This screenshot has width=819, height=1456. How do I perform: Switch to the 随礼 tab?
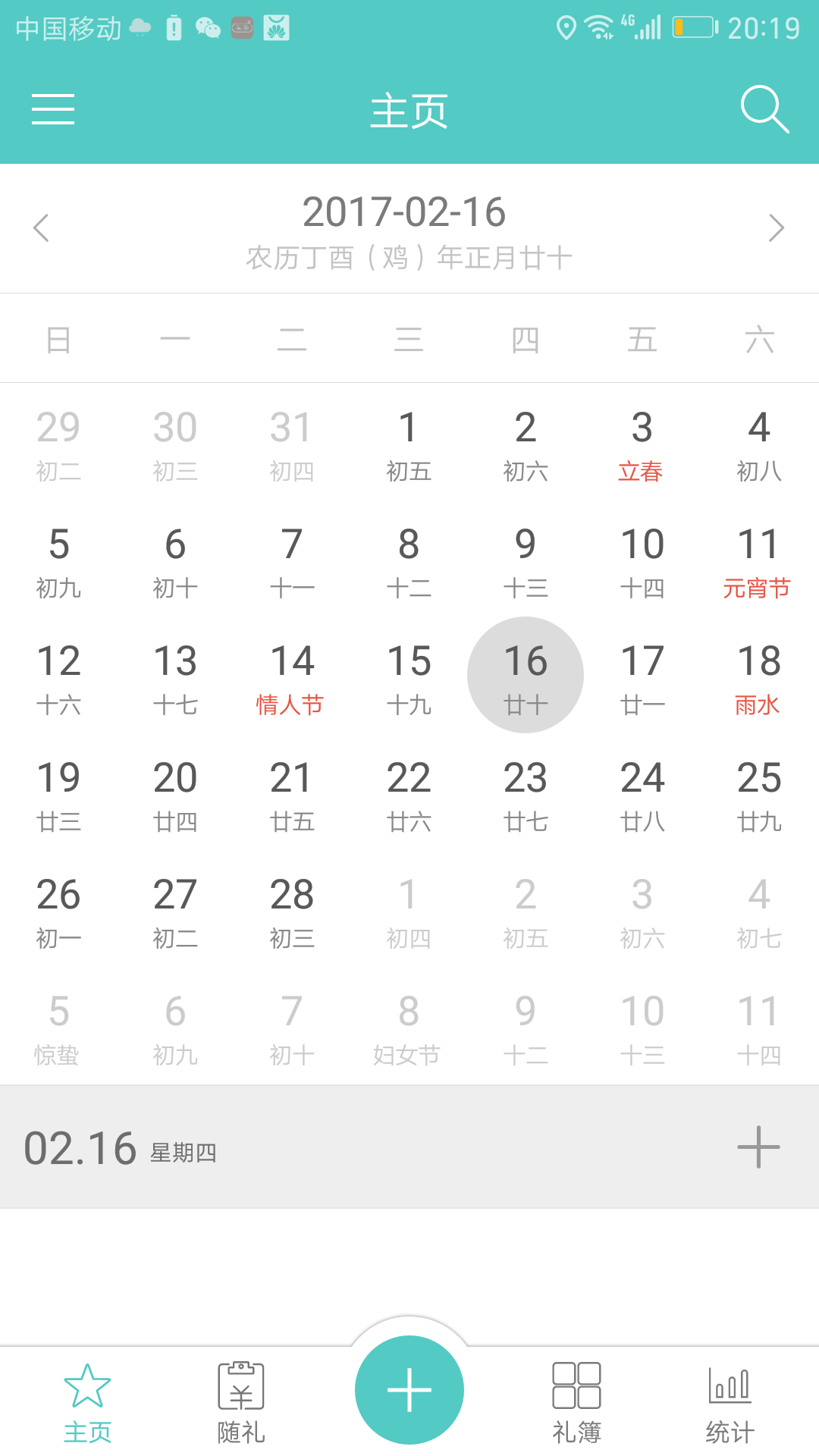241,1403
